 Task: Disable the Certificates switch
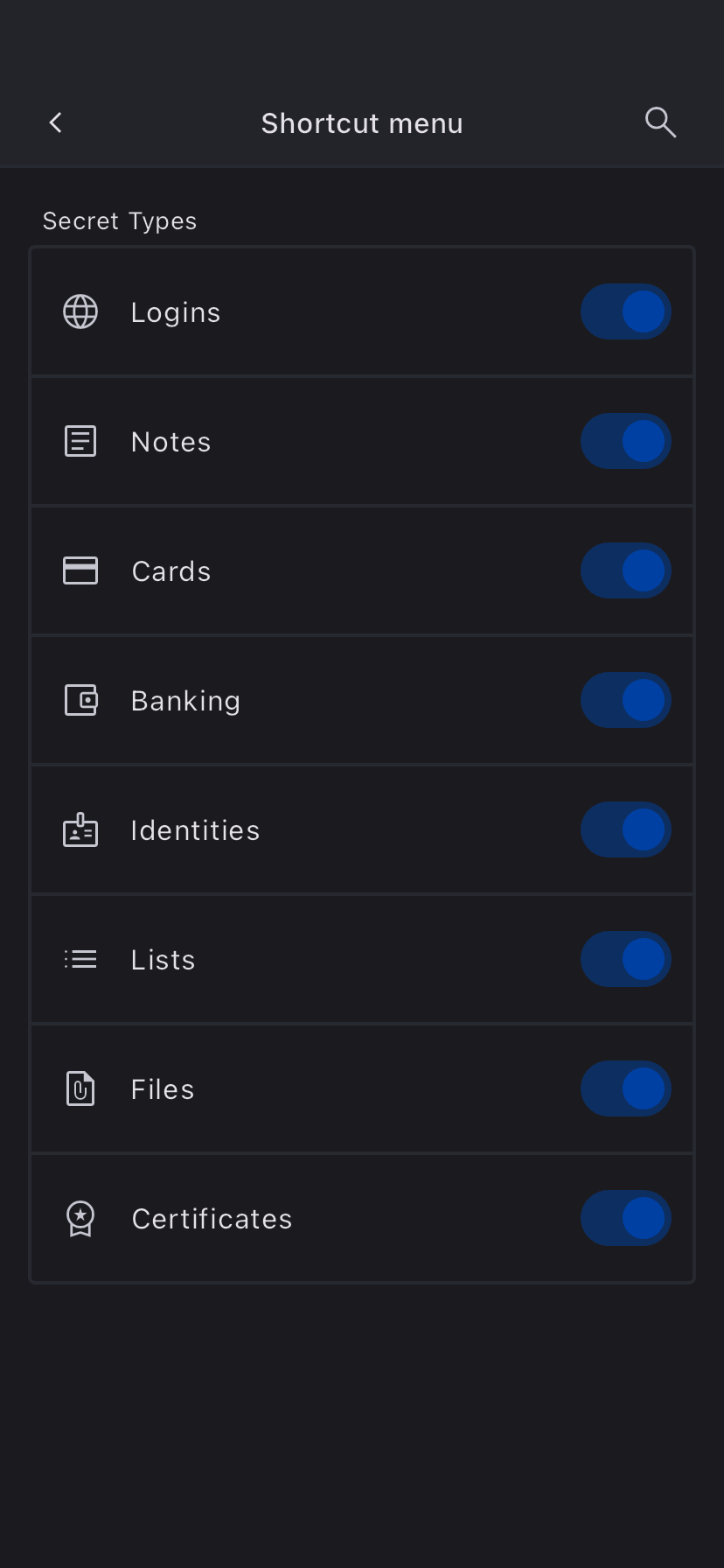625,1219
